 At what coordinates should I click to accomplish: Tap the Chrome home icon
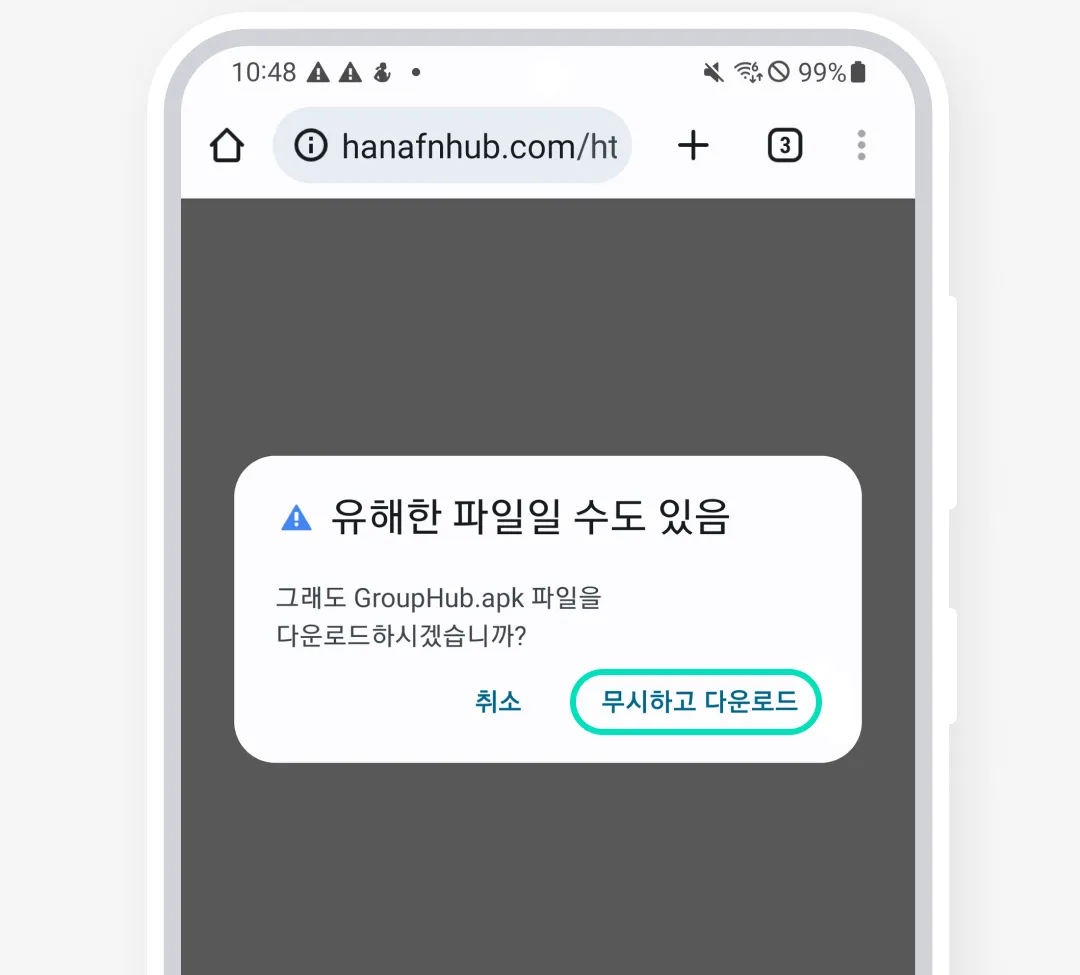pyautogui.click(x=227, y=146)
